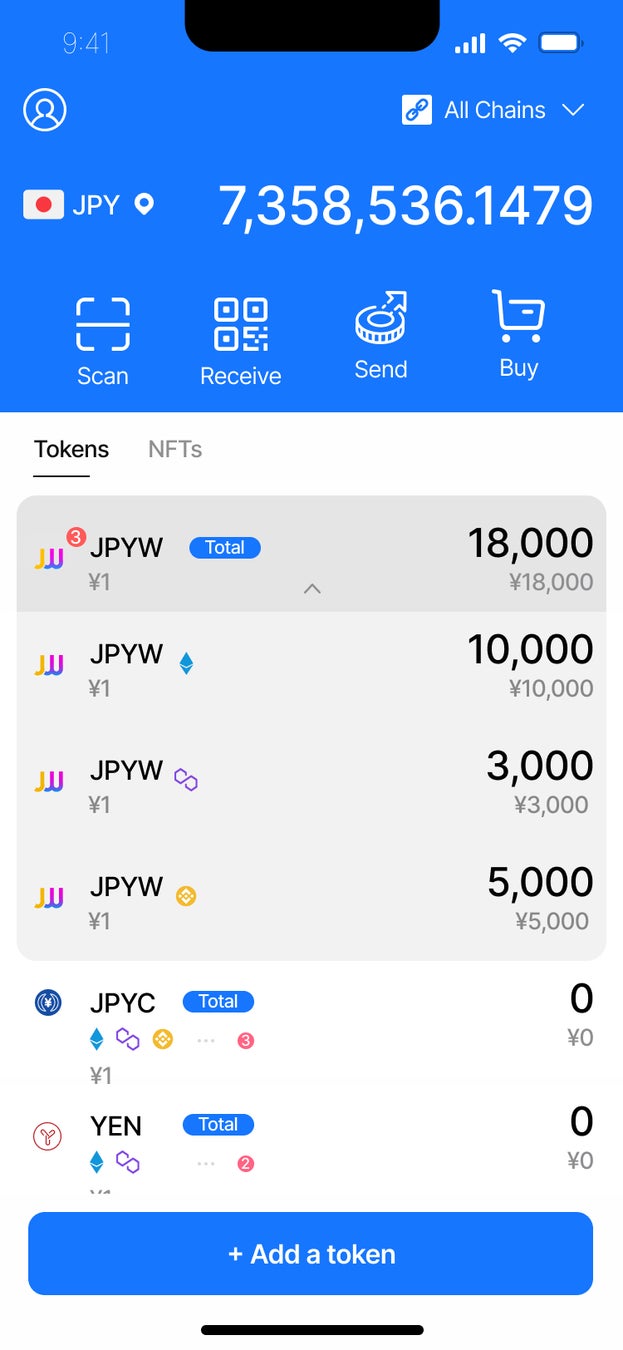
Task: Expand the YEN Total row
Action: [311, 1143]
